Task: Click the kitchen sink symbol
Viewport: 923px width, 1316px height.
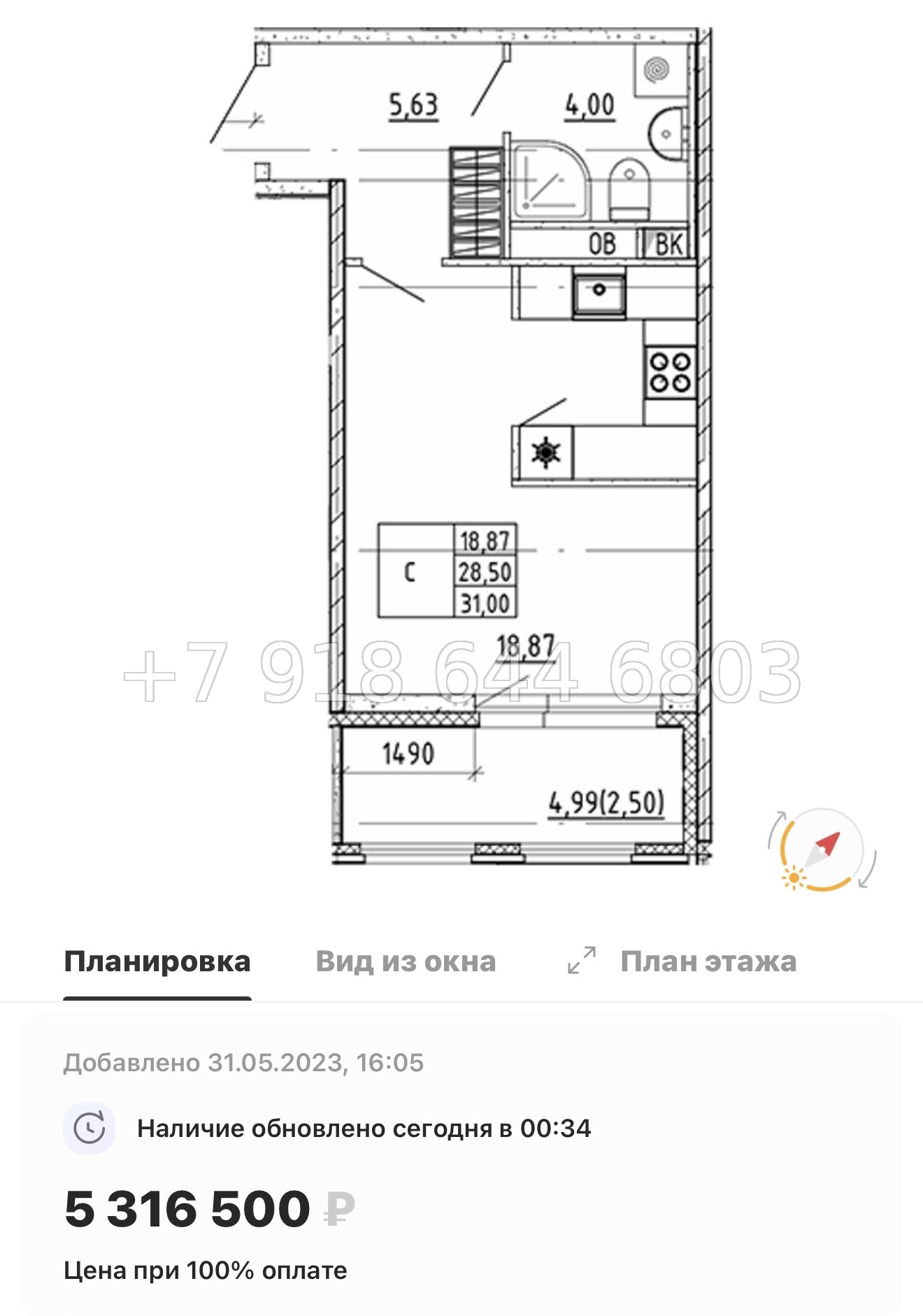Action: click(600, 293)
